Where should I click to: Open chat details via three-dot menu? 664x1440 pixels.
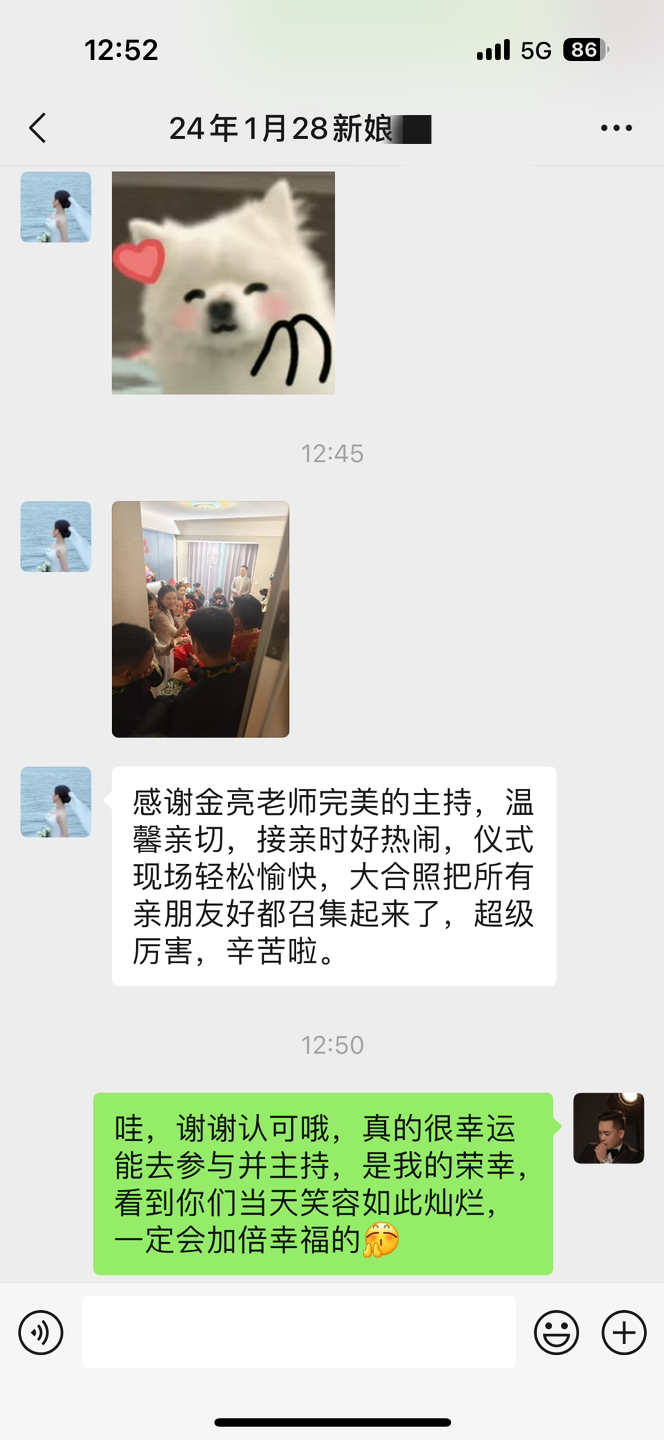[616, 128]
